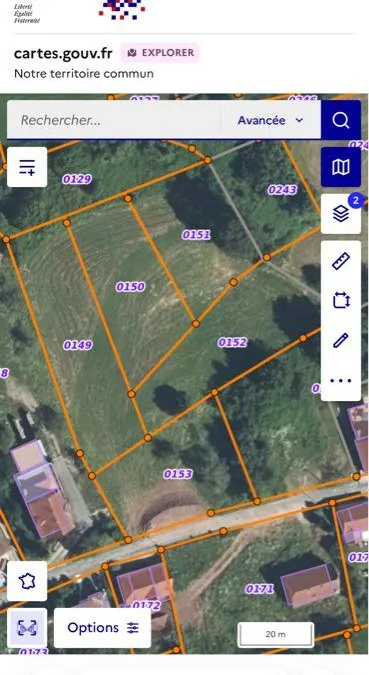Open the Options panel
The height and width of the screenshot is (675, 369).
[x=102, y=628]
